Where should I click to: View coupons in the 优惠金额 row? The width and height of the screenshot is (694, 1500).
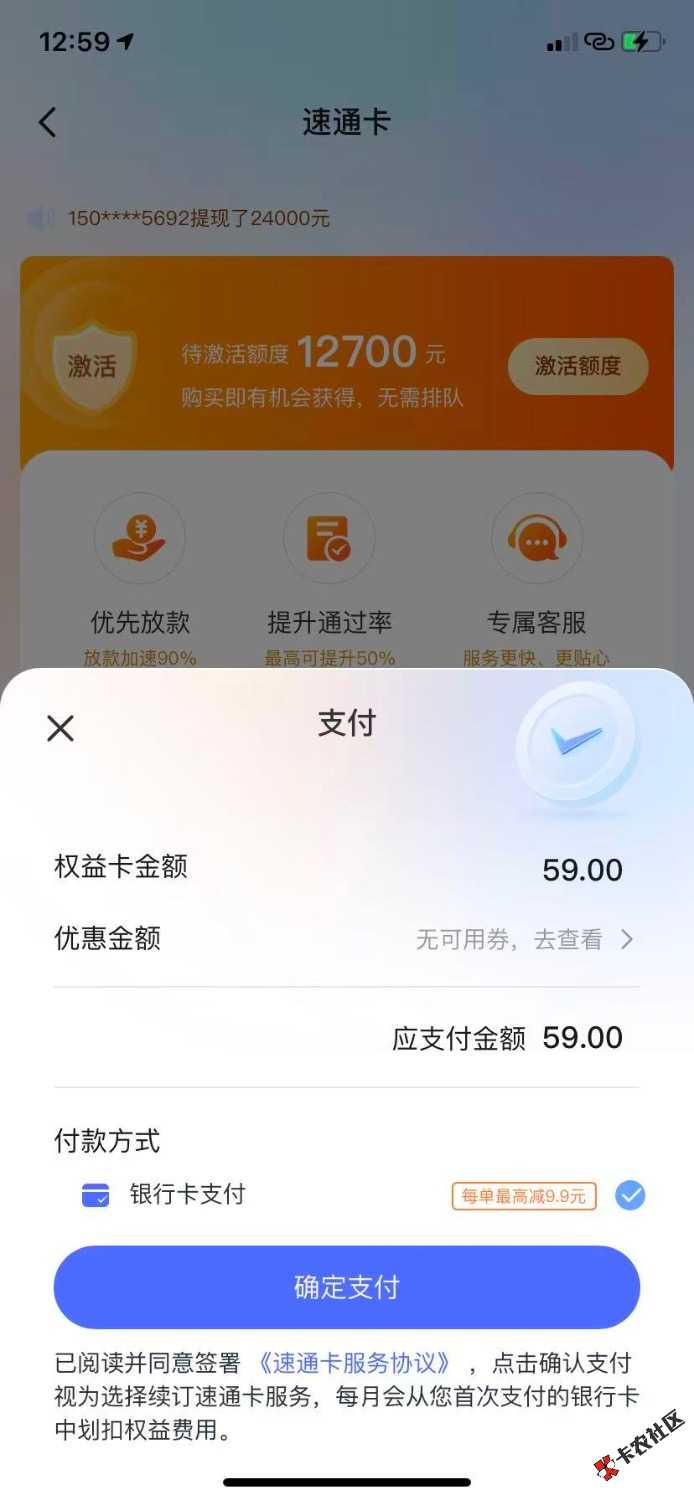coord(523,940)
